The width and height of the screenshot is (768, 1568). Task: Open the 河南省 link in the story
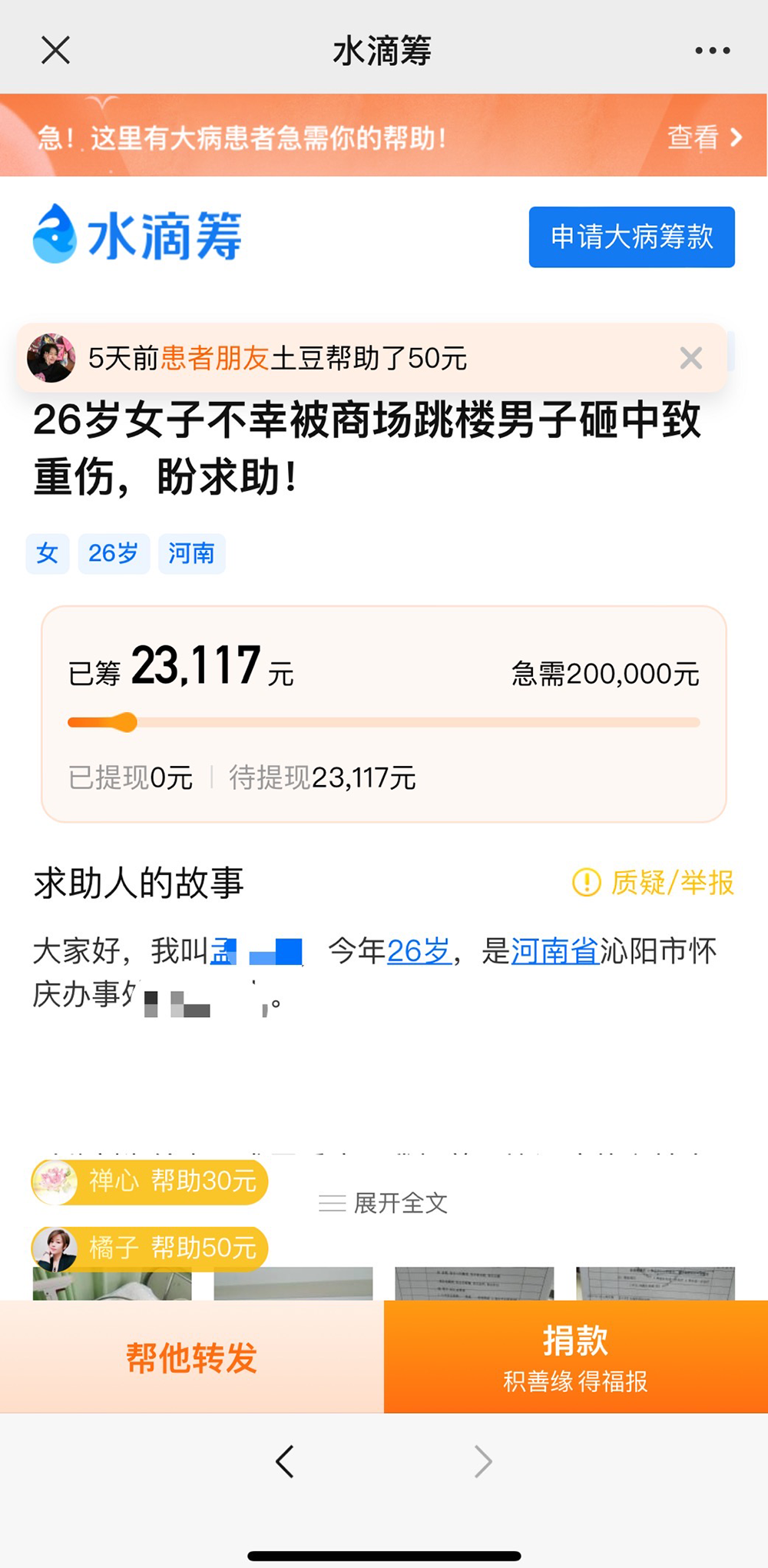554,951
